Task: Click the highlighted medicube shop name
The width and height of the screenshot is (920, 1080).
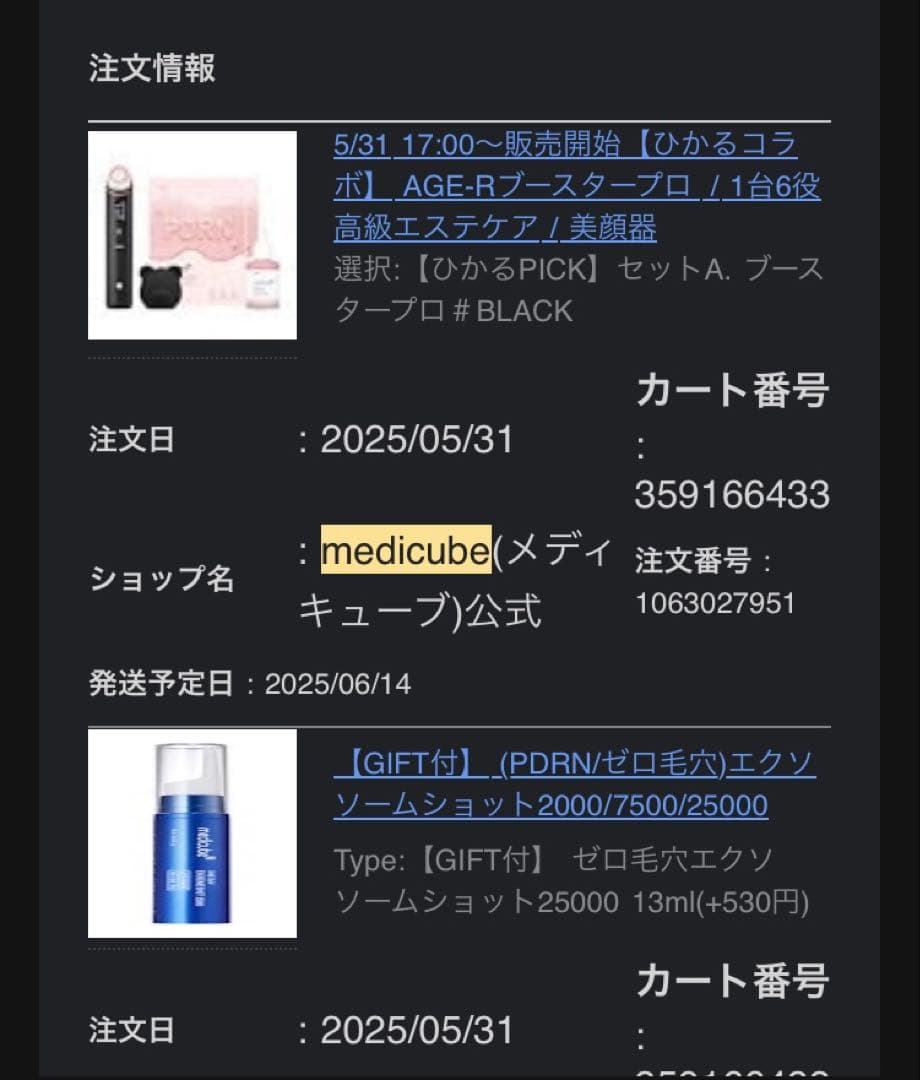Action: pos(404,551)
